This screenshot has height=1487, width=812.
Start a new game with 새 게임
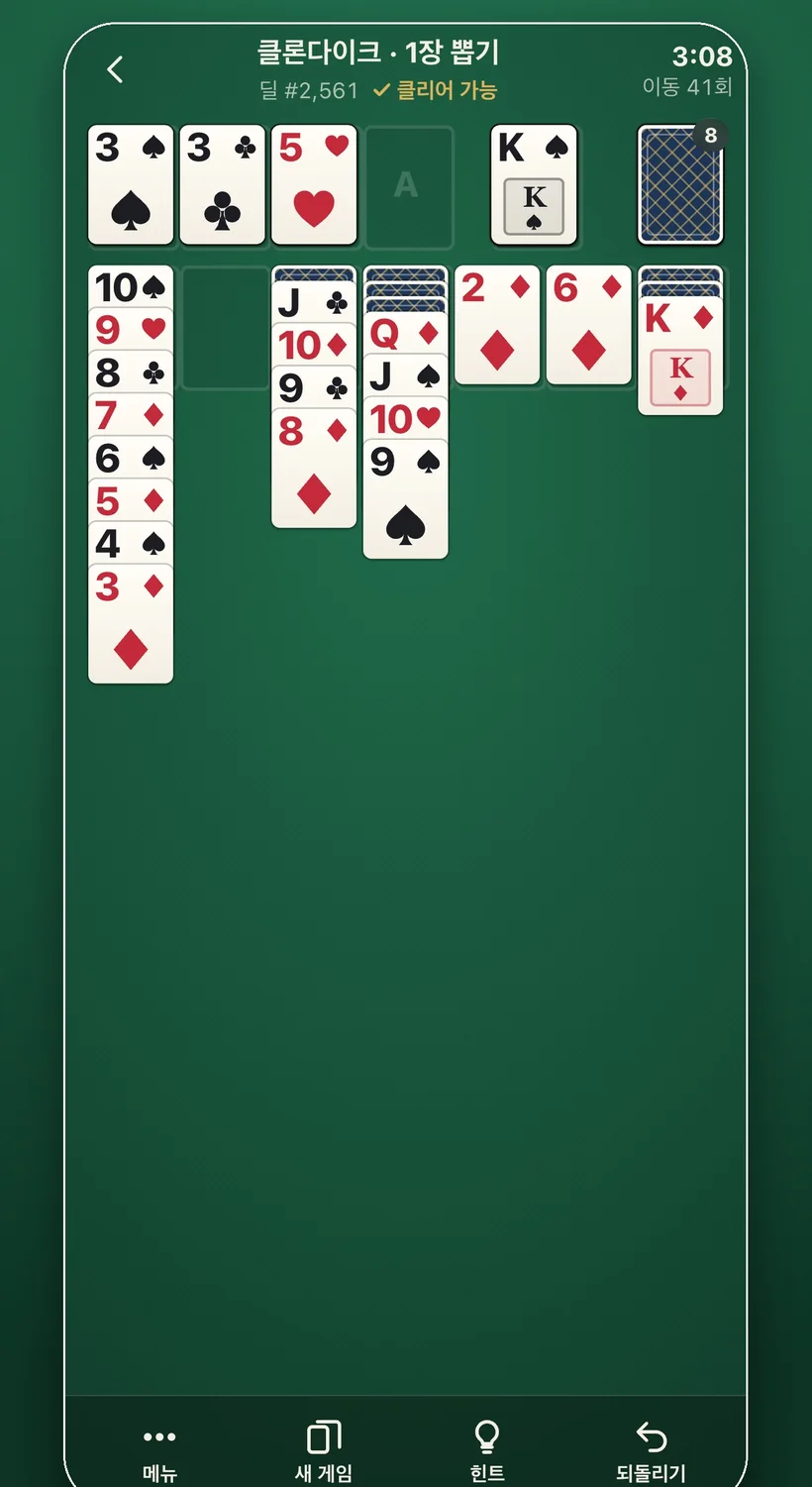[x=324, y=1451]
